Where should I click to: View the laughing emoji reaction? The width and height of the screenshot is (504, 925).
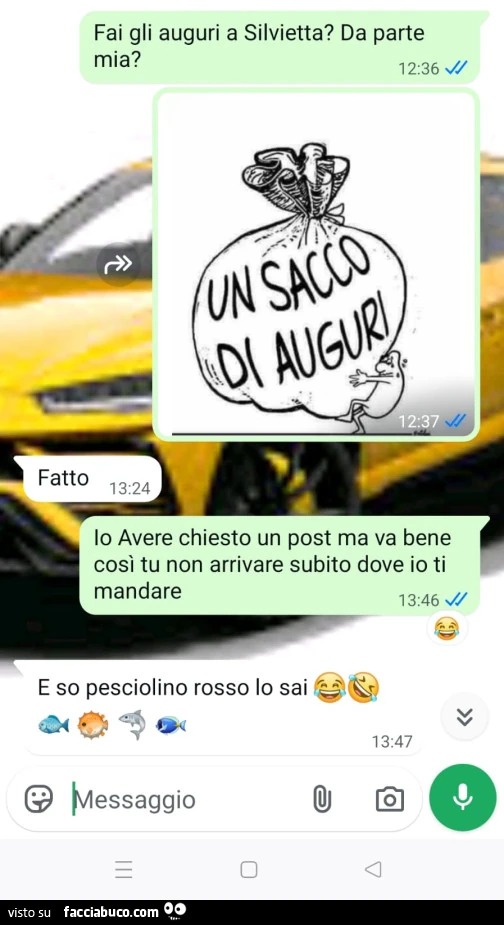447,628
